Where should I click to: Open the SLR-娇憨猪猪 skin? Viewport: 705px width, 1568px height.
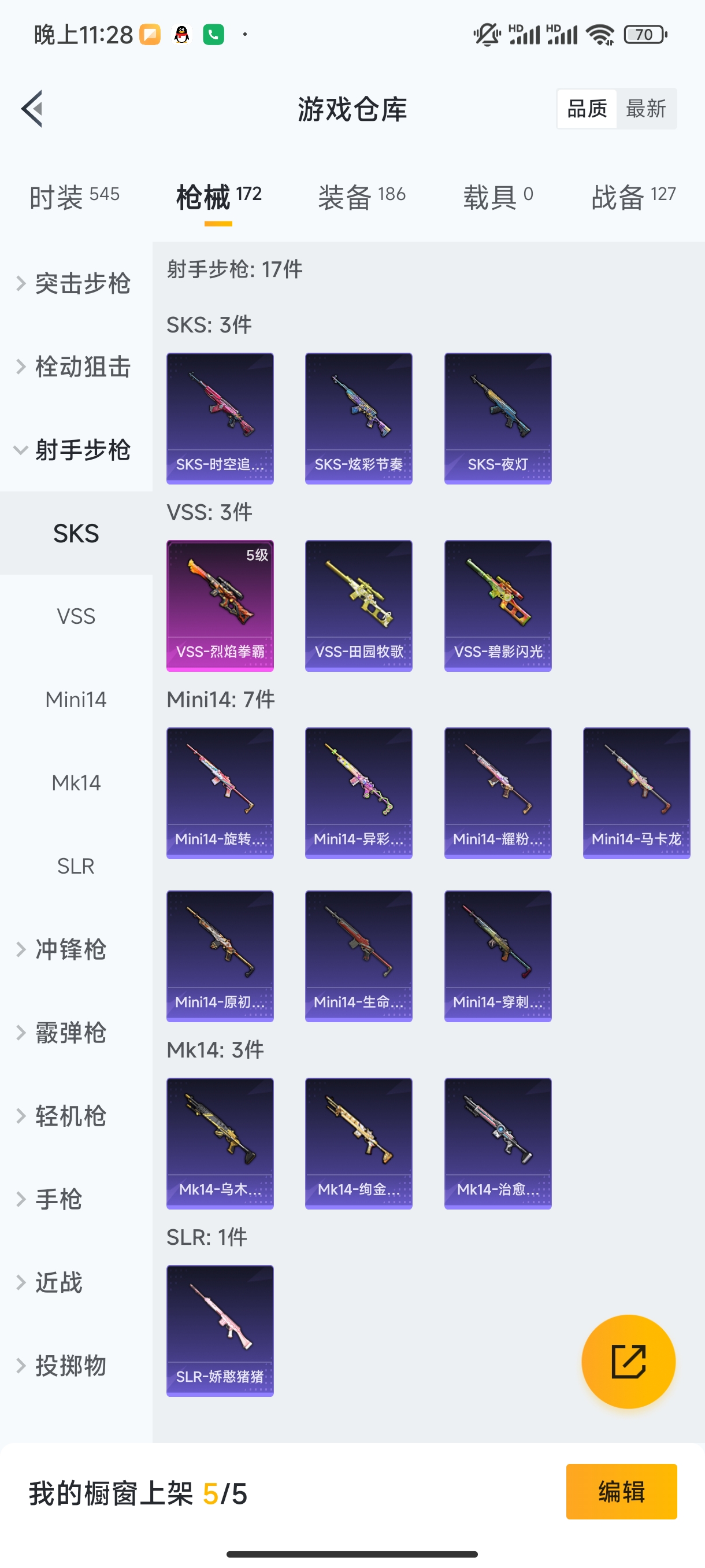coord(220,1330)
